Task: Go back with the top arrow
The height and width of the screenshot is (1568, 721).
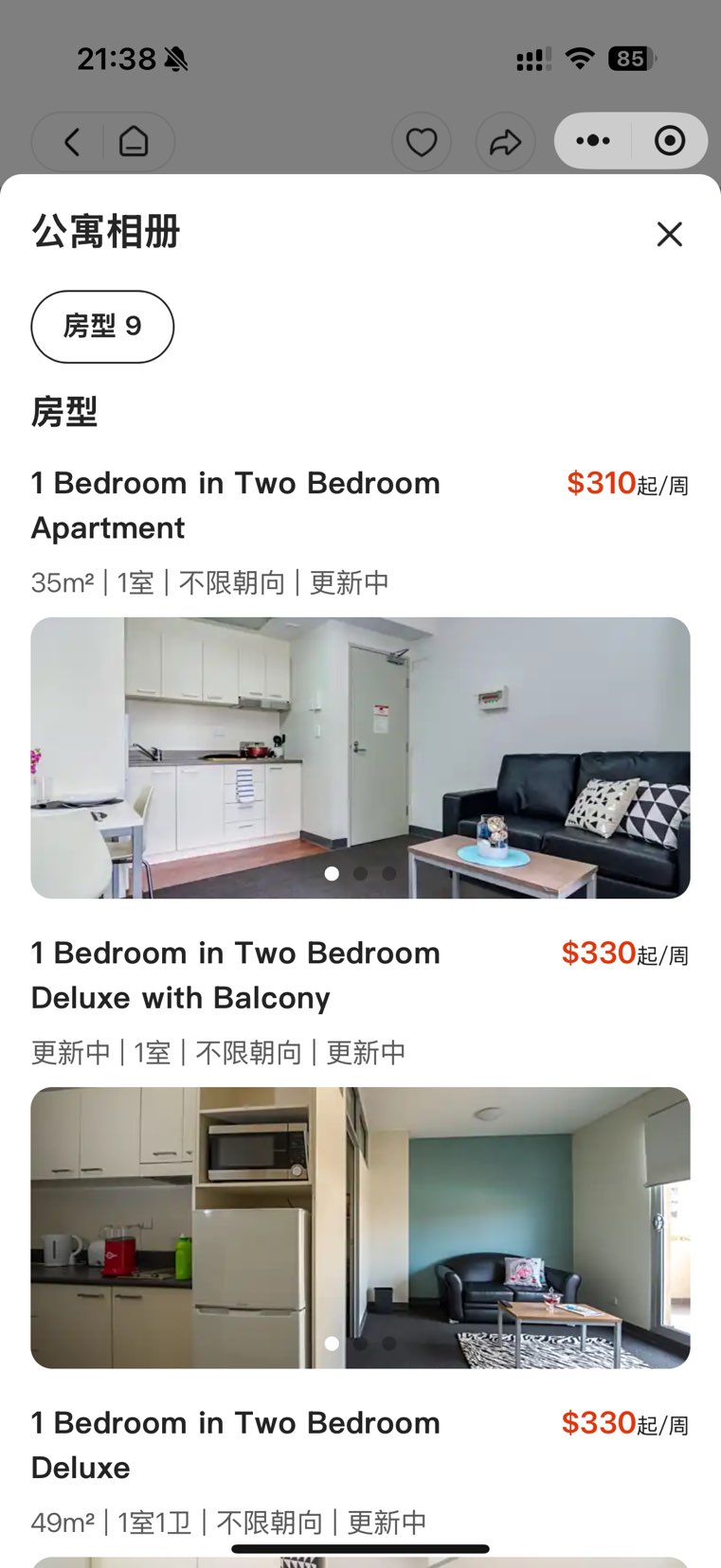Action: [x=72, y=142]
